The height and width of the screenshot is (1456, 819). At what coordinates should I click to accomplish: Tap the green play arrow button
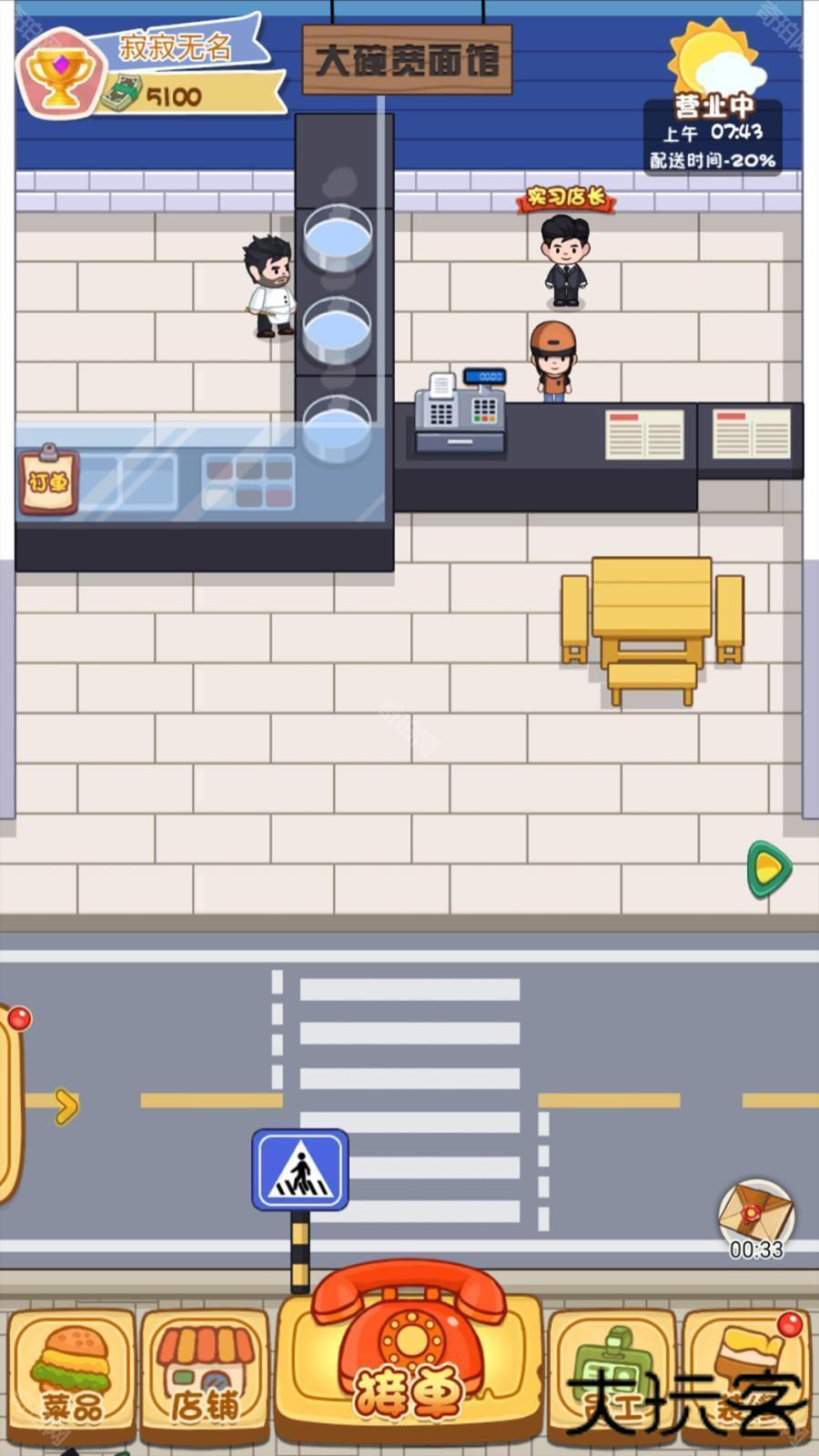tap(769, 870)
